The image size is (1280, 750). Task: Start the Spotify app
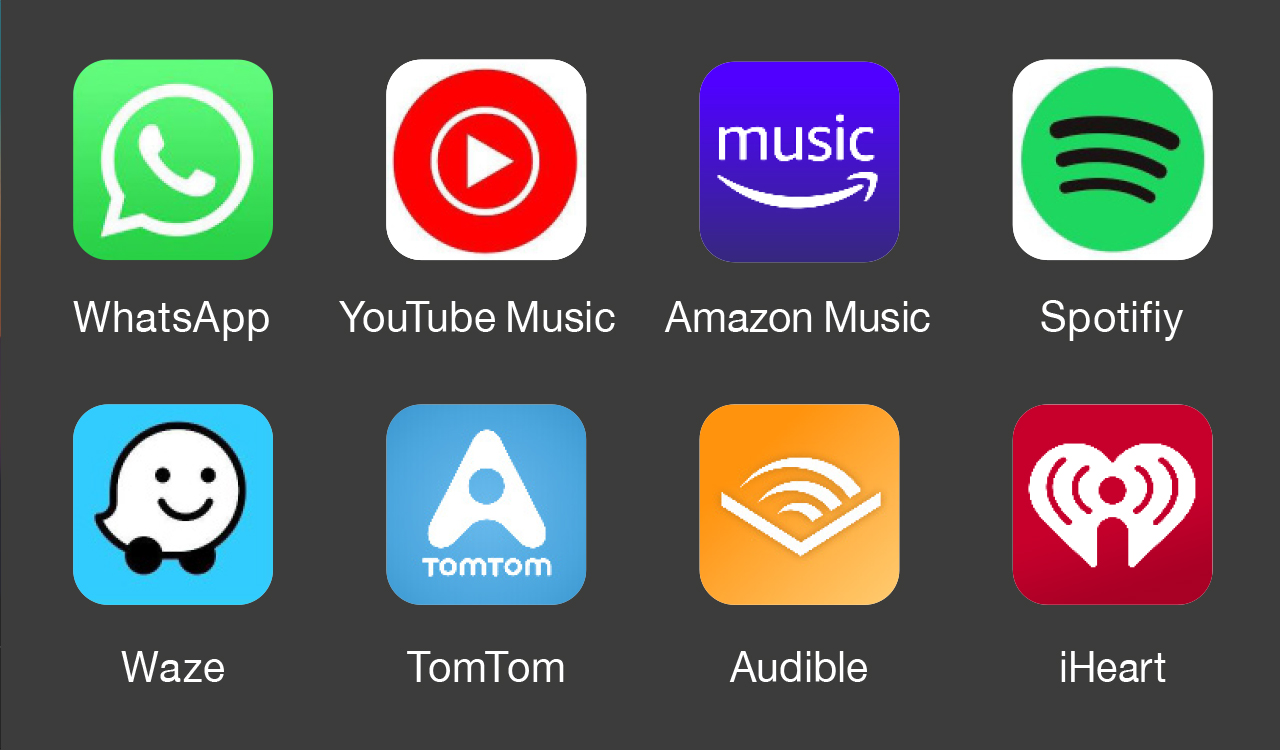1112,160
